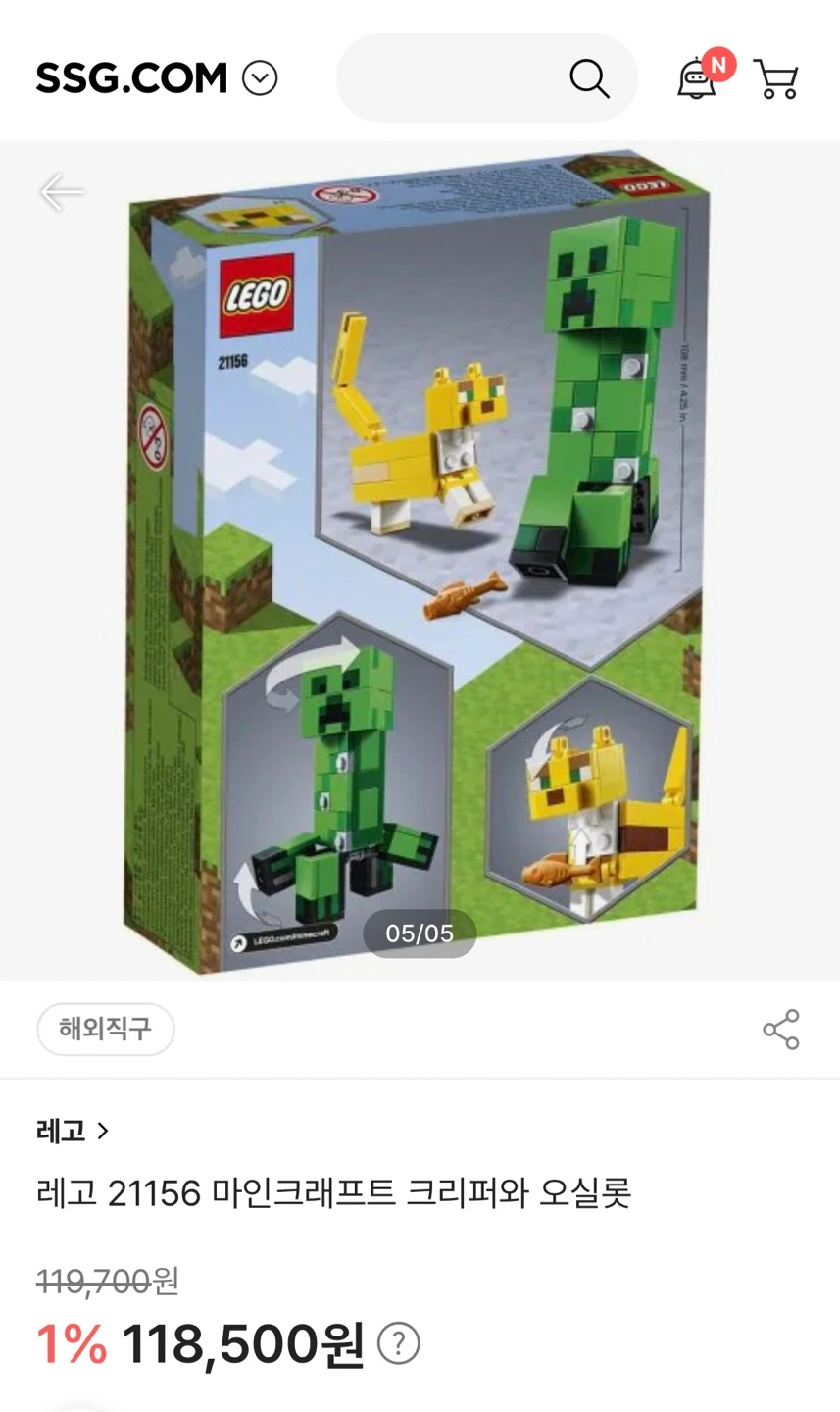Tap the price info question mark
Screen dimensions: 840x1412
point(399,1343)
